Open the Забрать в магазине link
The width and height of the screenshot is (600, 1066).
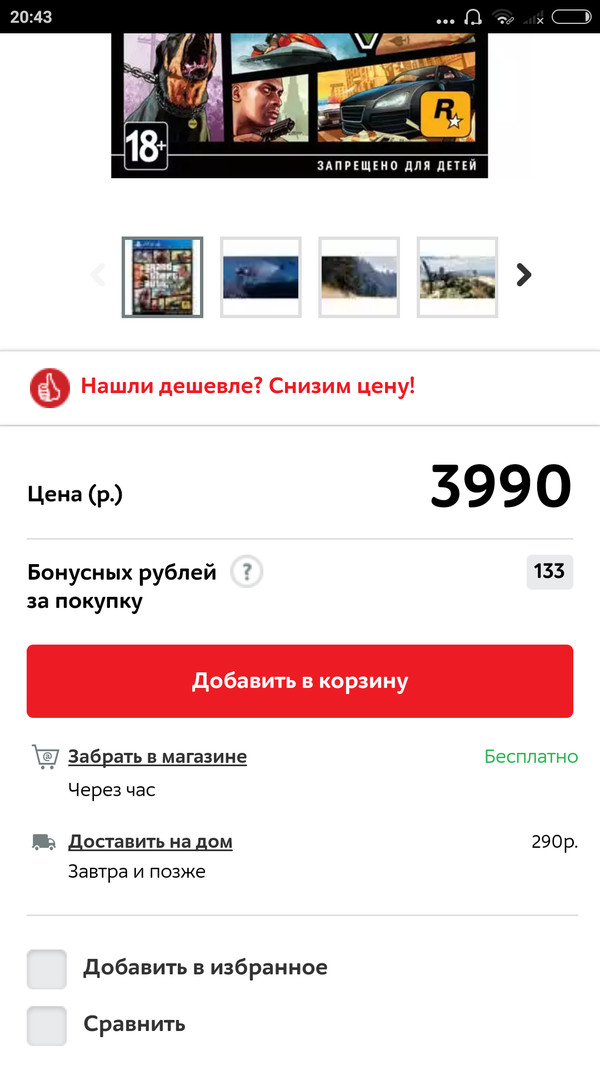(157, 757)
